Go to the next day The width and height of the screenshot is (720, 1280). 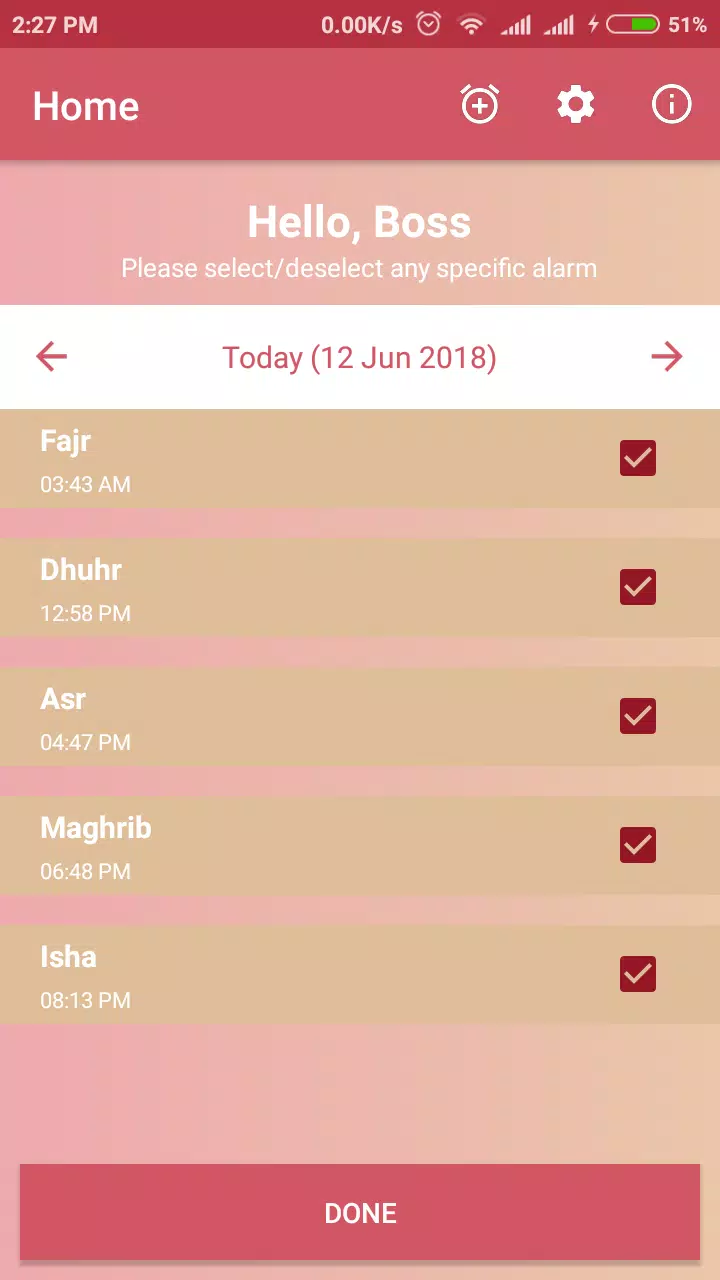666,356
